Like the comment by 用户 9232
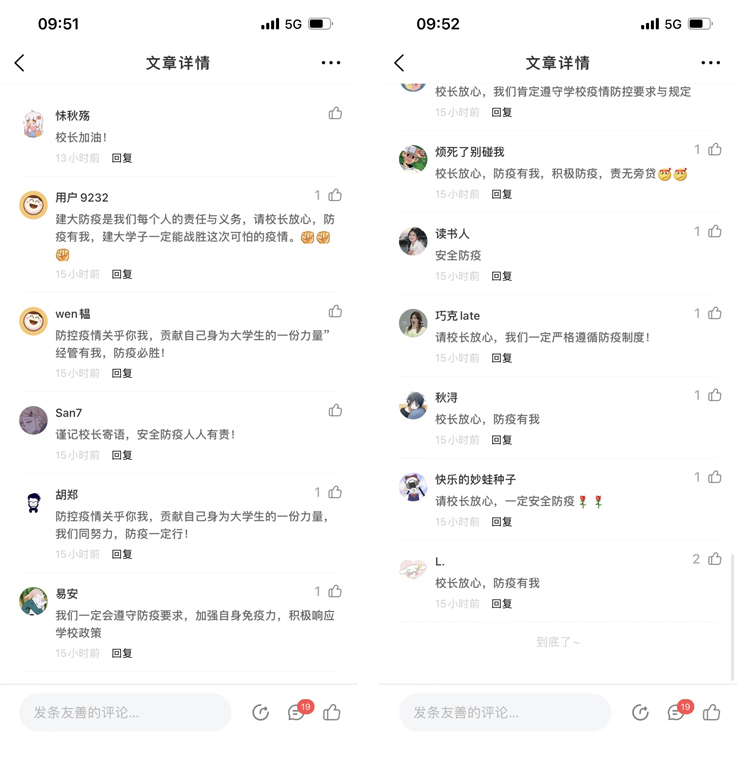737x759 pixels. 335,196
